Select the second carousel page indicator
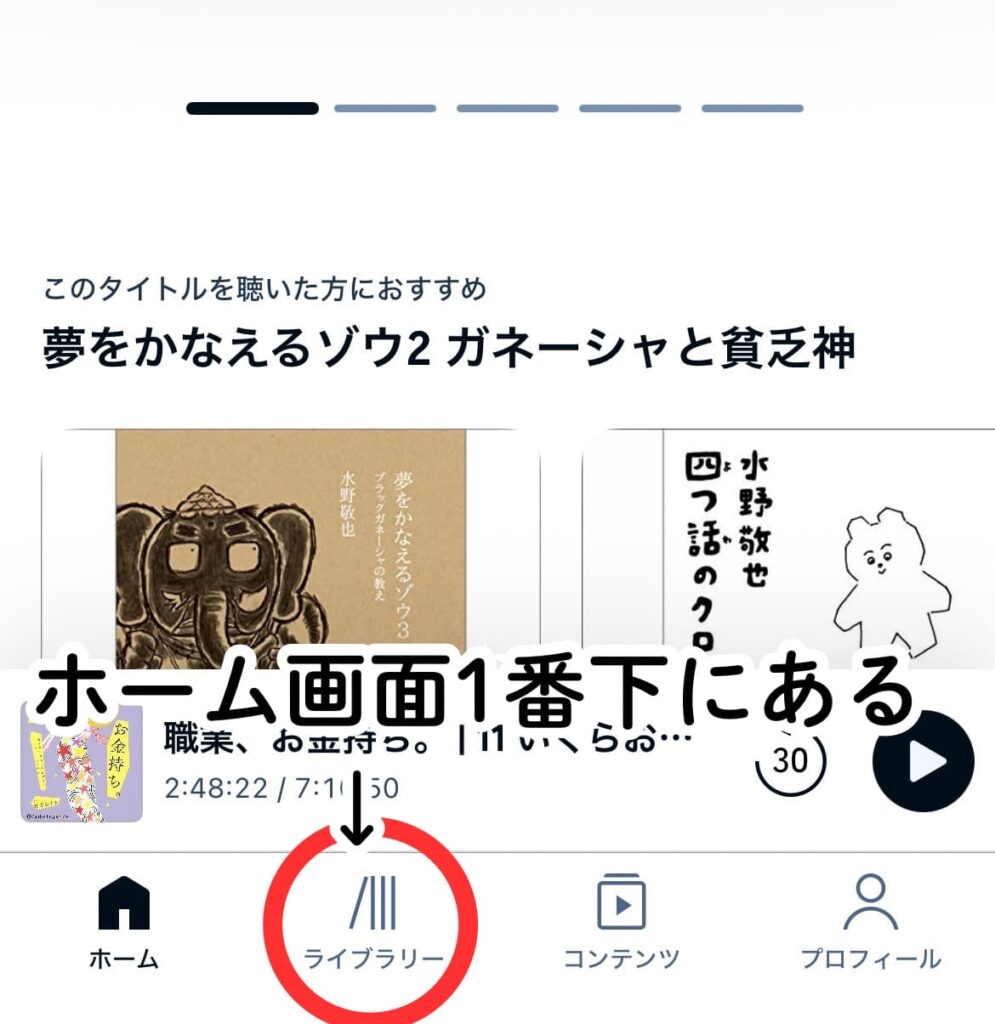 [385, 108]
